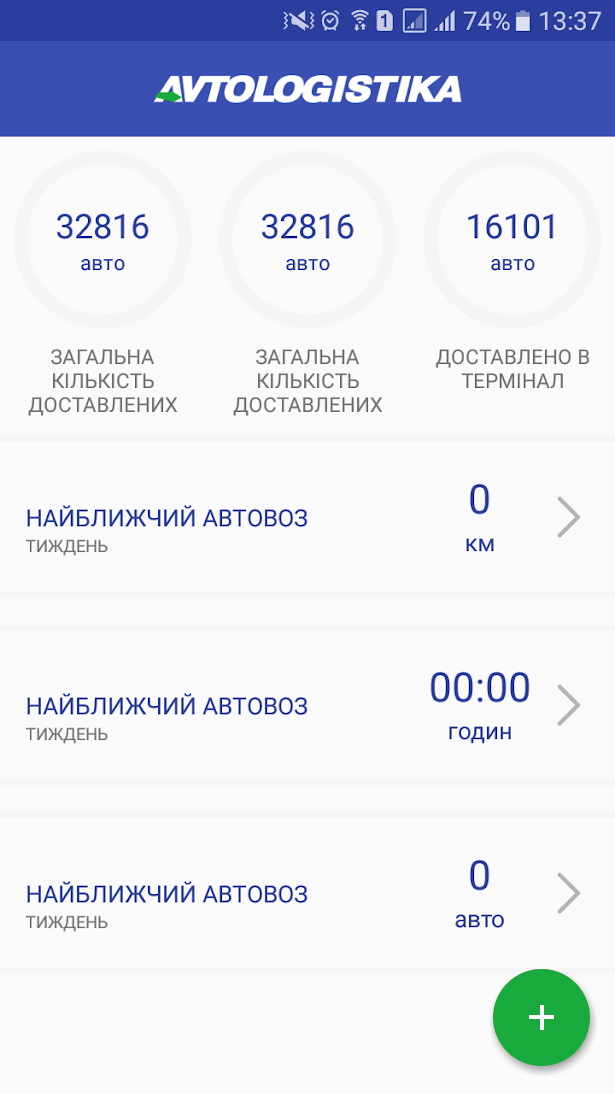Open the Найближчий автовоз row showing км

coord(306,519)
